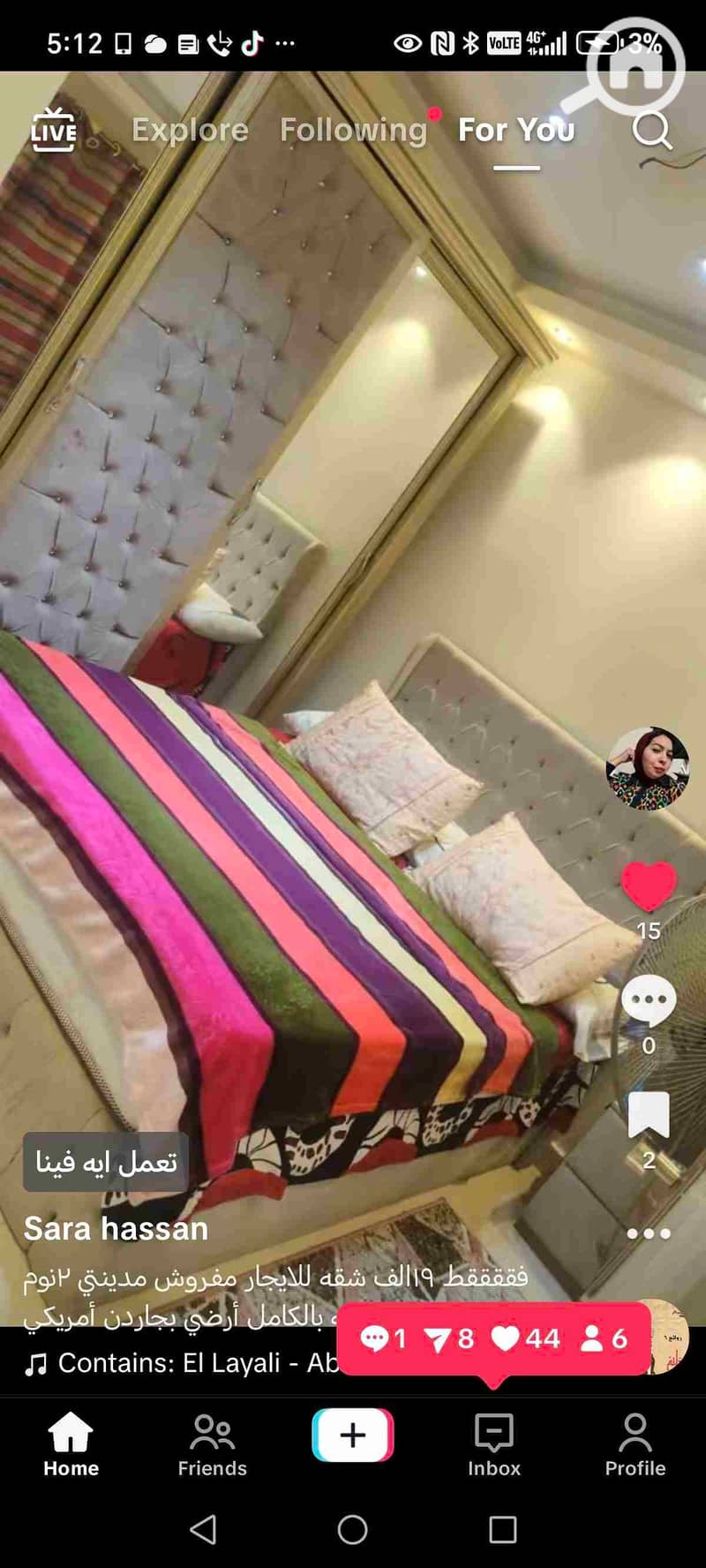Image resolution: width=706 pixels, height=1568 pixels.
Task: Create a new video with plus button
Action: [353, 1436]
